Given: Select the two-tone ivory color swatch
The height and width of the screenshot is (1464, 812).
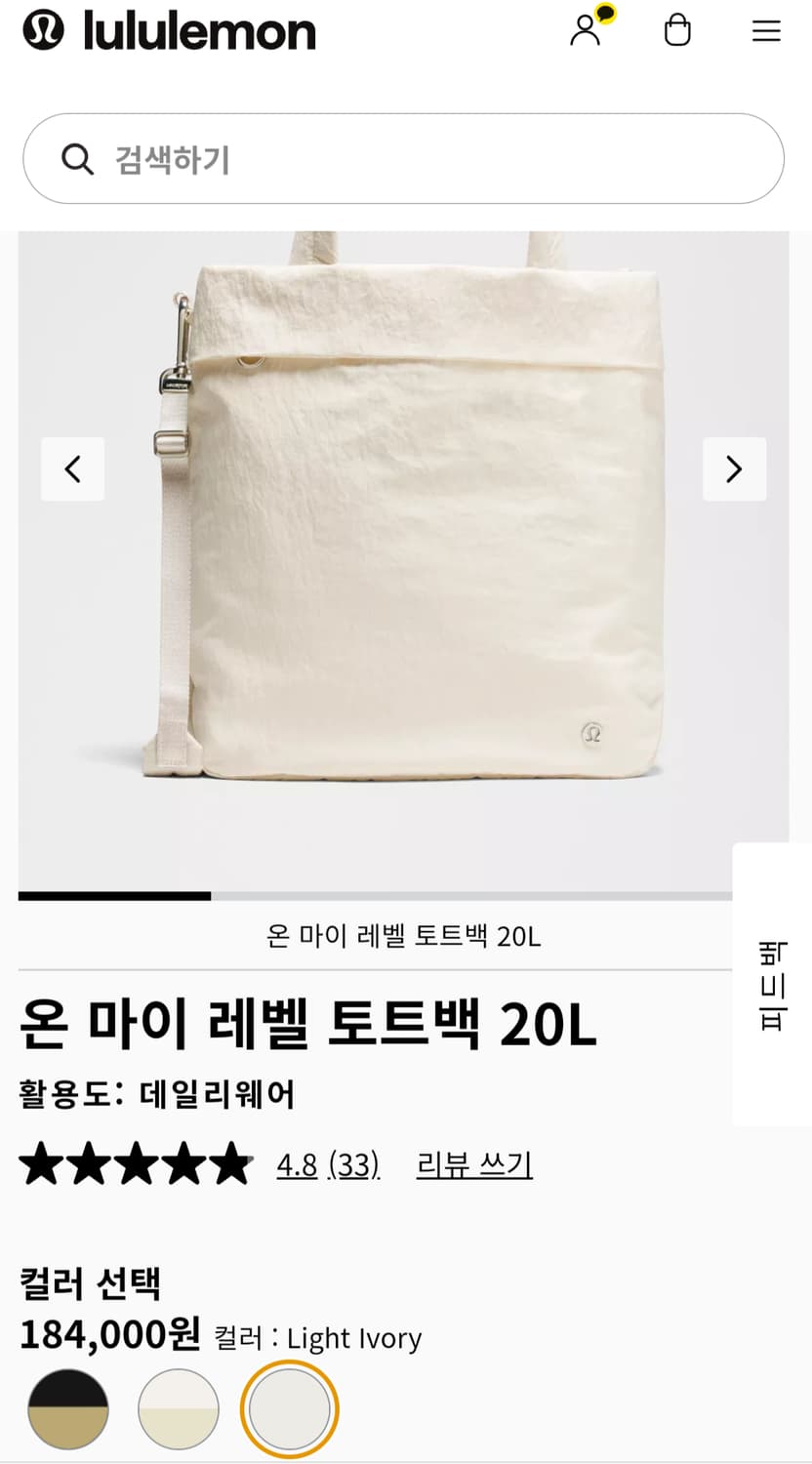Looking at the screenshot, I should click(x=179, y=1409).
